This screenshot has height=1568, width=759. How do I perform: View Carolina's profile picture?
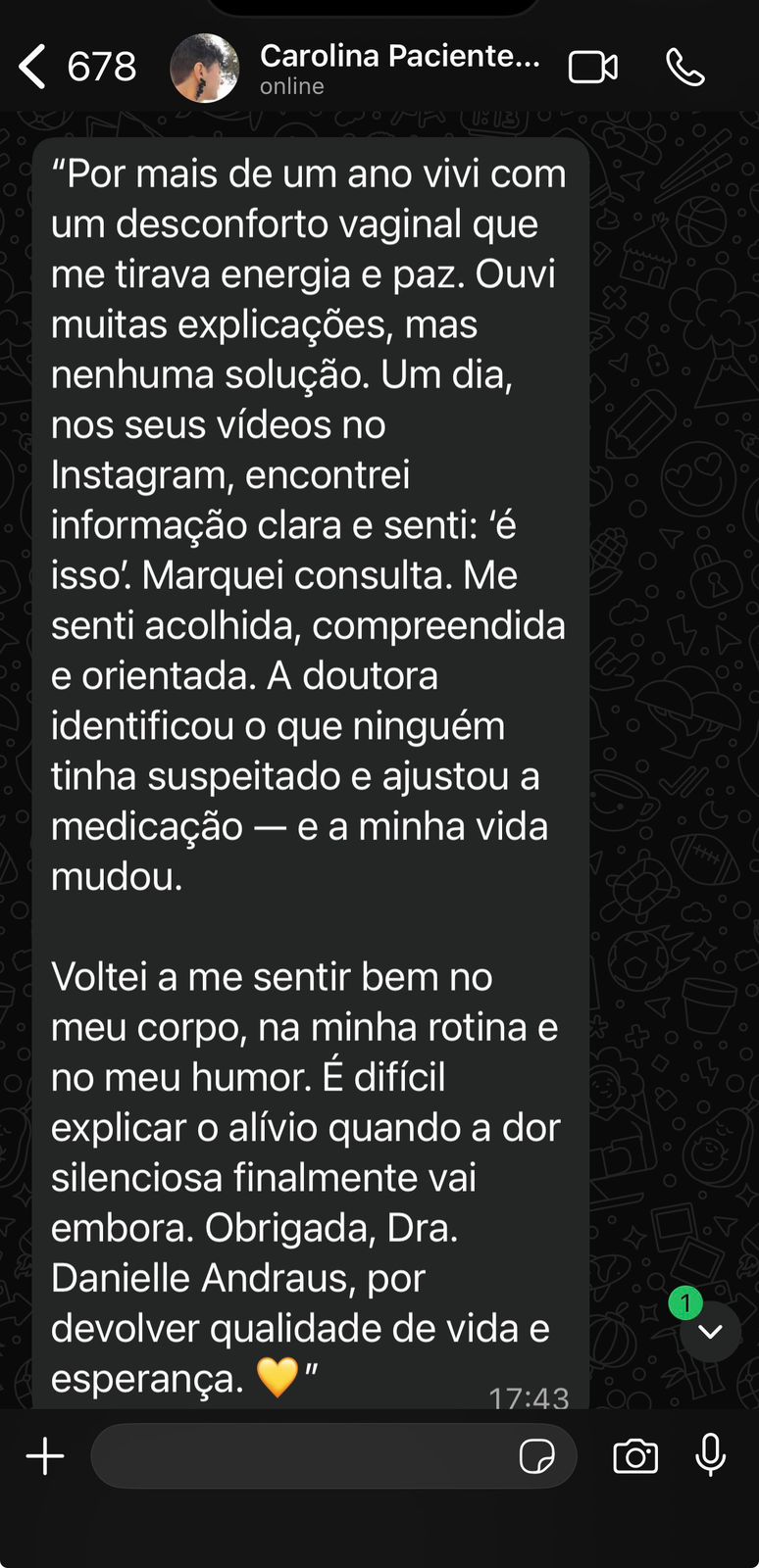(204, 68)
